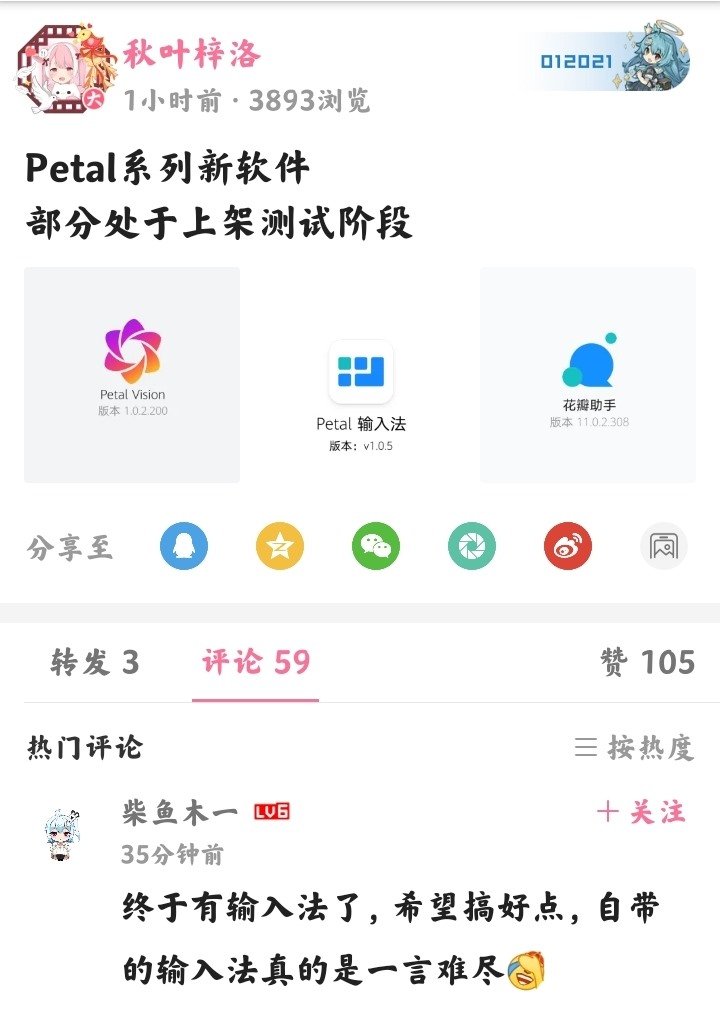Share the post to QQ
This screenshot has height=1016, width=720.
tap(184, 545)
